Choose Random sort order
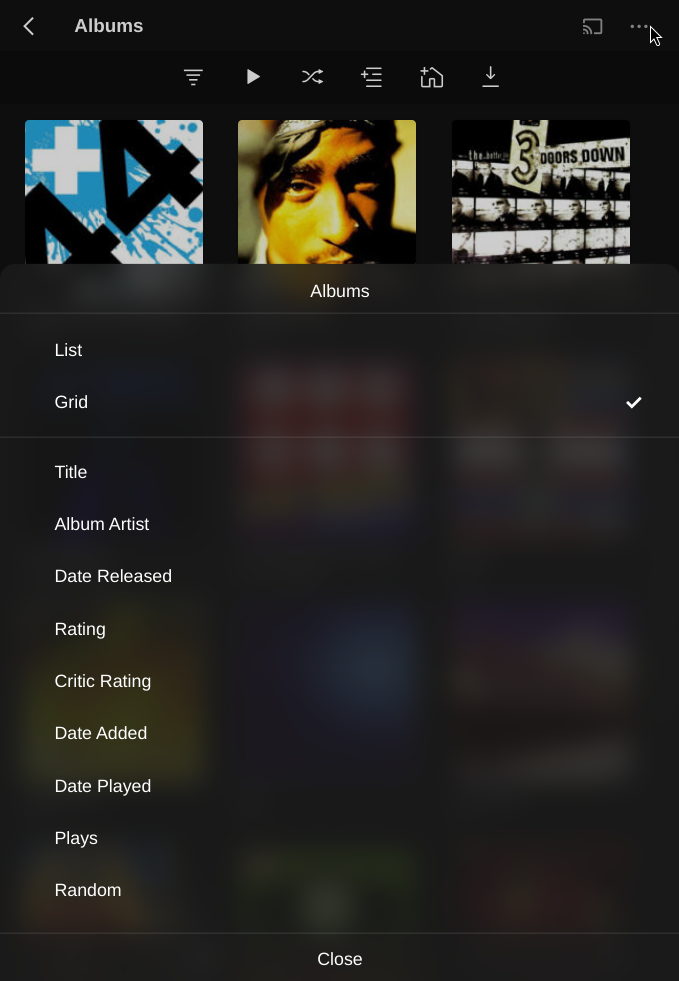 (x=88, y=890)
